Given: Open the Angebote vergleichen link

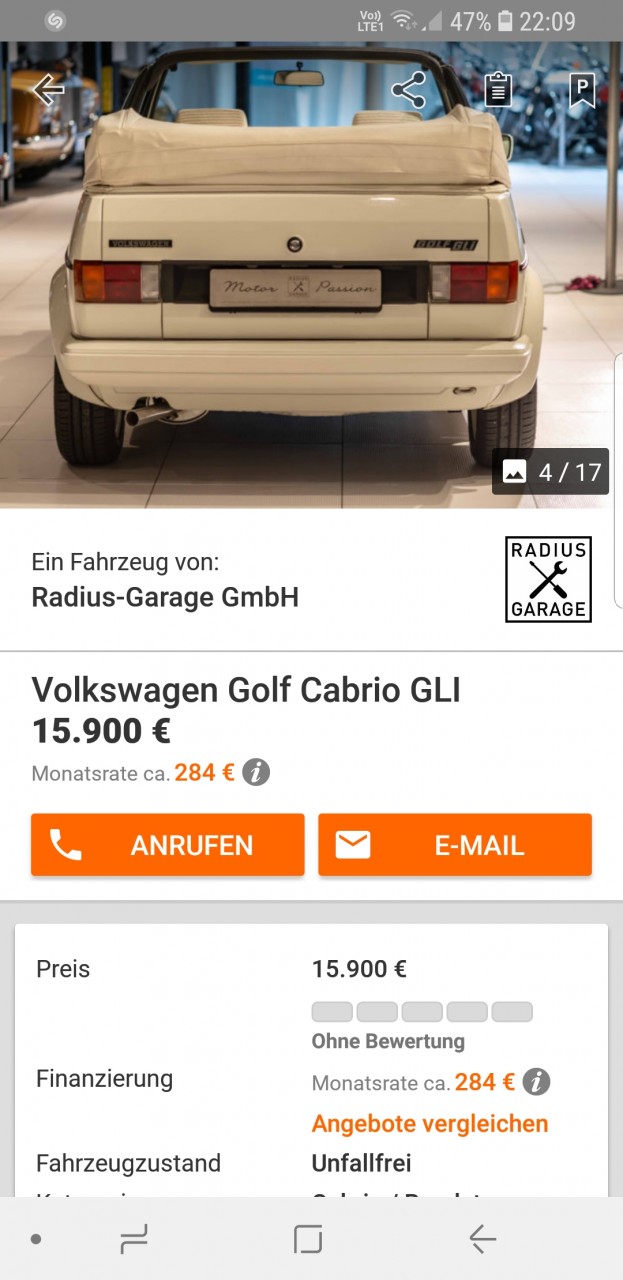Looking at the screenshot, I should click(x=430, y=1123).
